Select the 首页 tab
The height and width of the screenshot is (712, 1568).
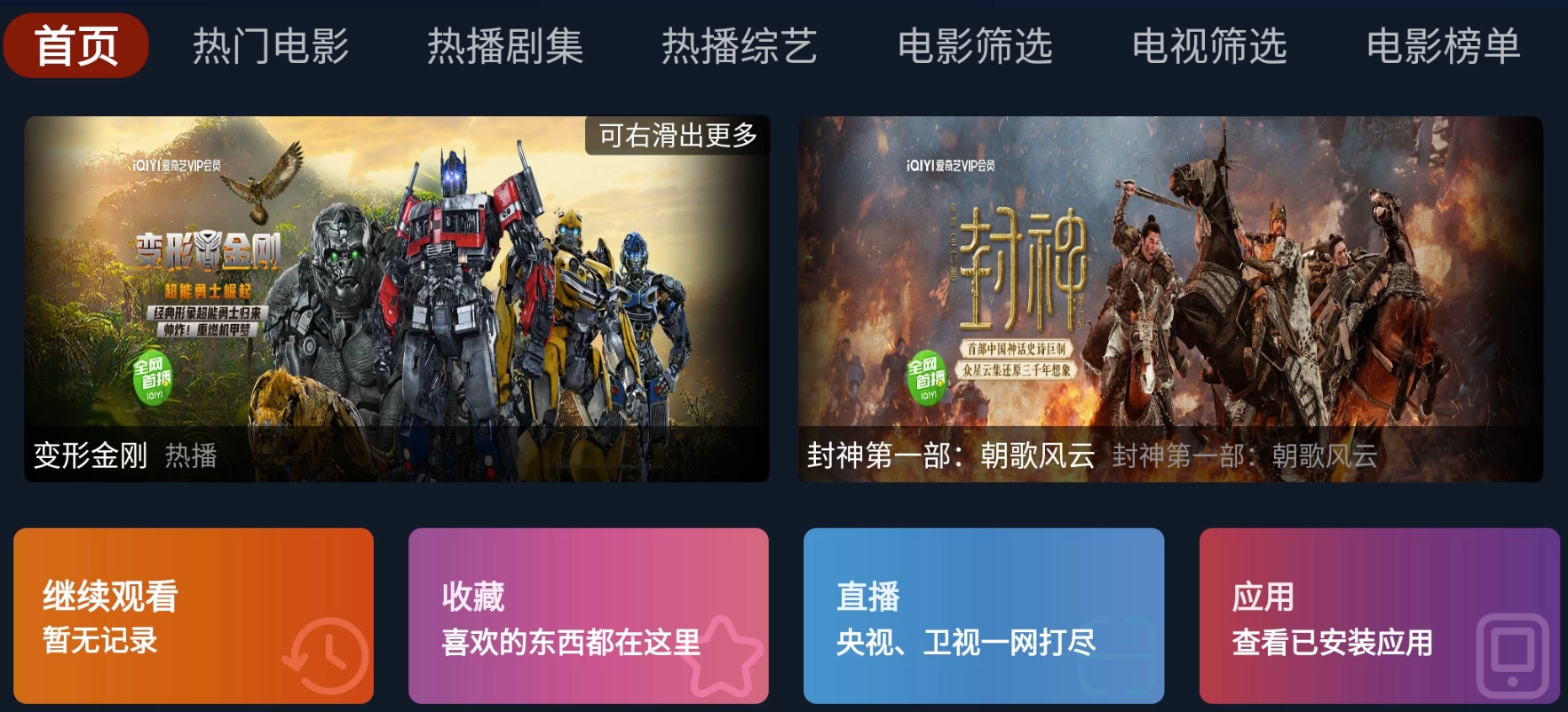[x=76, y=46]
